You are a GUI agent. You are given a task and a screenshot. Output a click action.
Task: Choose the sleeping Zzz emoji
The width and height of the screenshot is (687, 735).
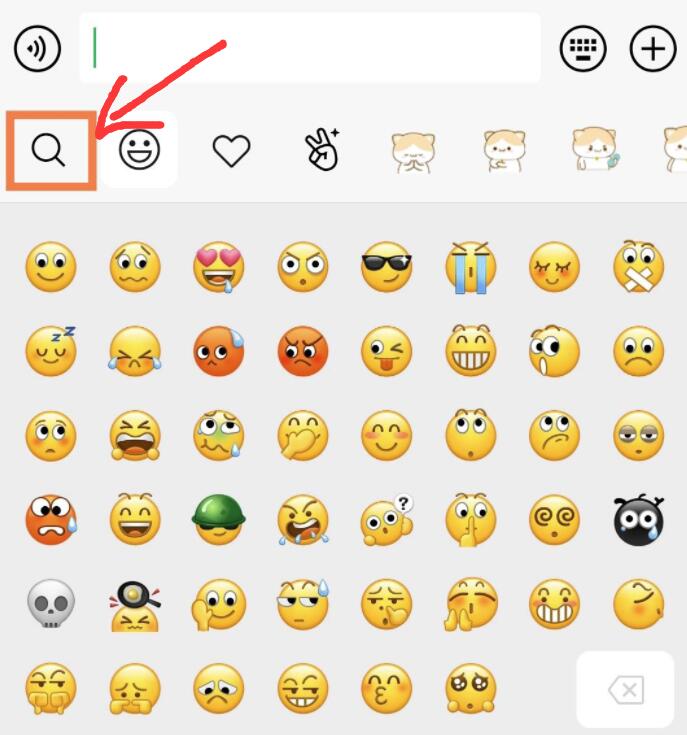pos(50,351)
